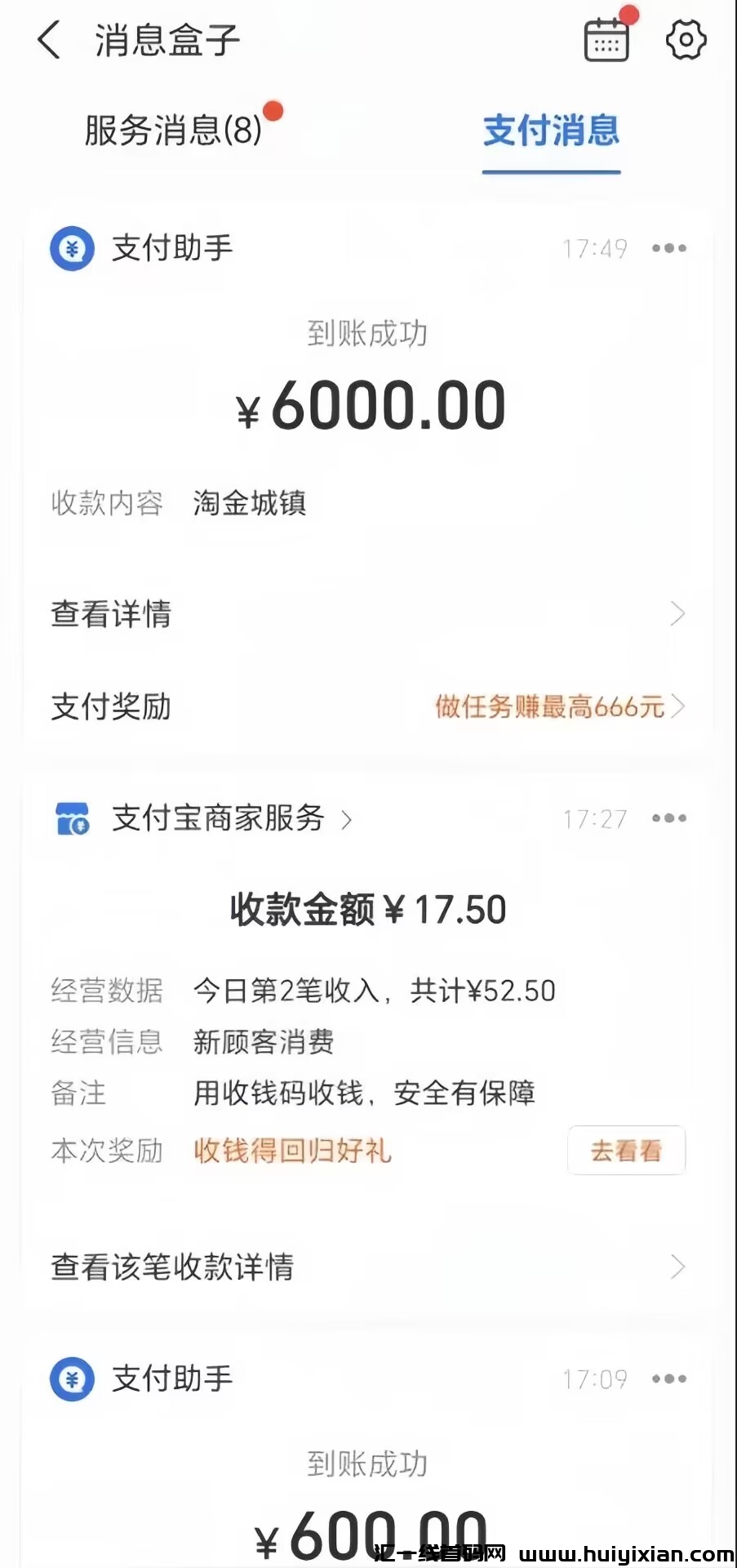Screen dimensions: 737x1568
Task: Tap the 去看看 reward button
Action: click(626, 1151)
